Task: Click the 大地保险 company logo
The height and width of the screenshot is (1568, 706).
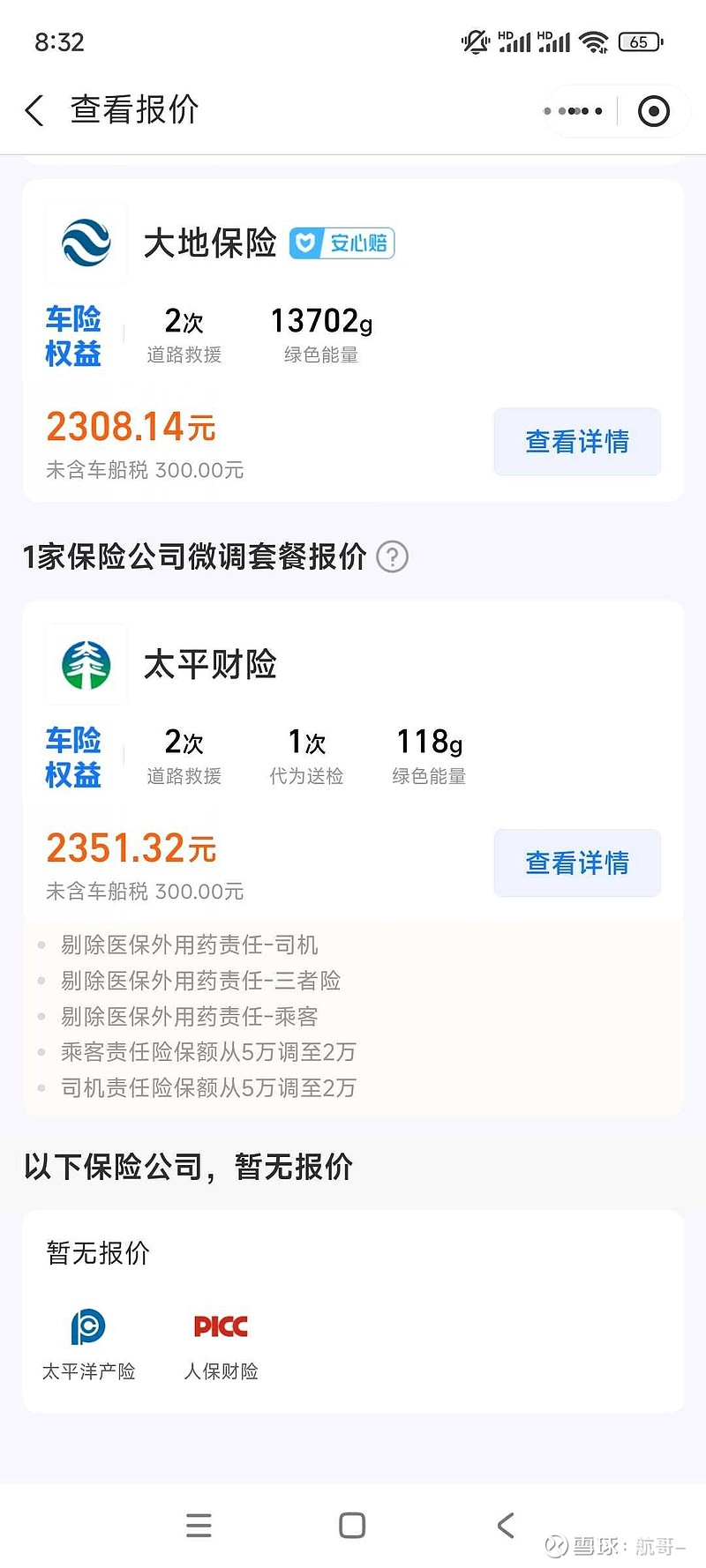Action: coord(86,242)
